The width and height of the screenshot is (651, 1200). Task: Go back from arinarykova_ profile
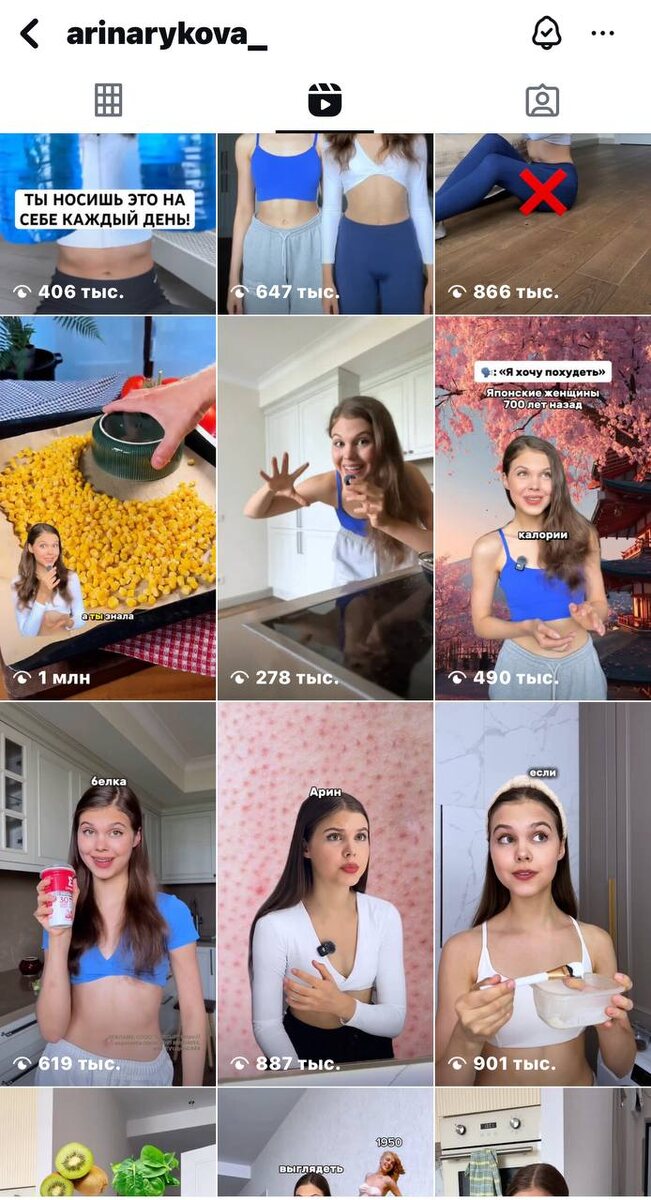[x=30, y=34]
